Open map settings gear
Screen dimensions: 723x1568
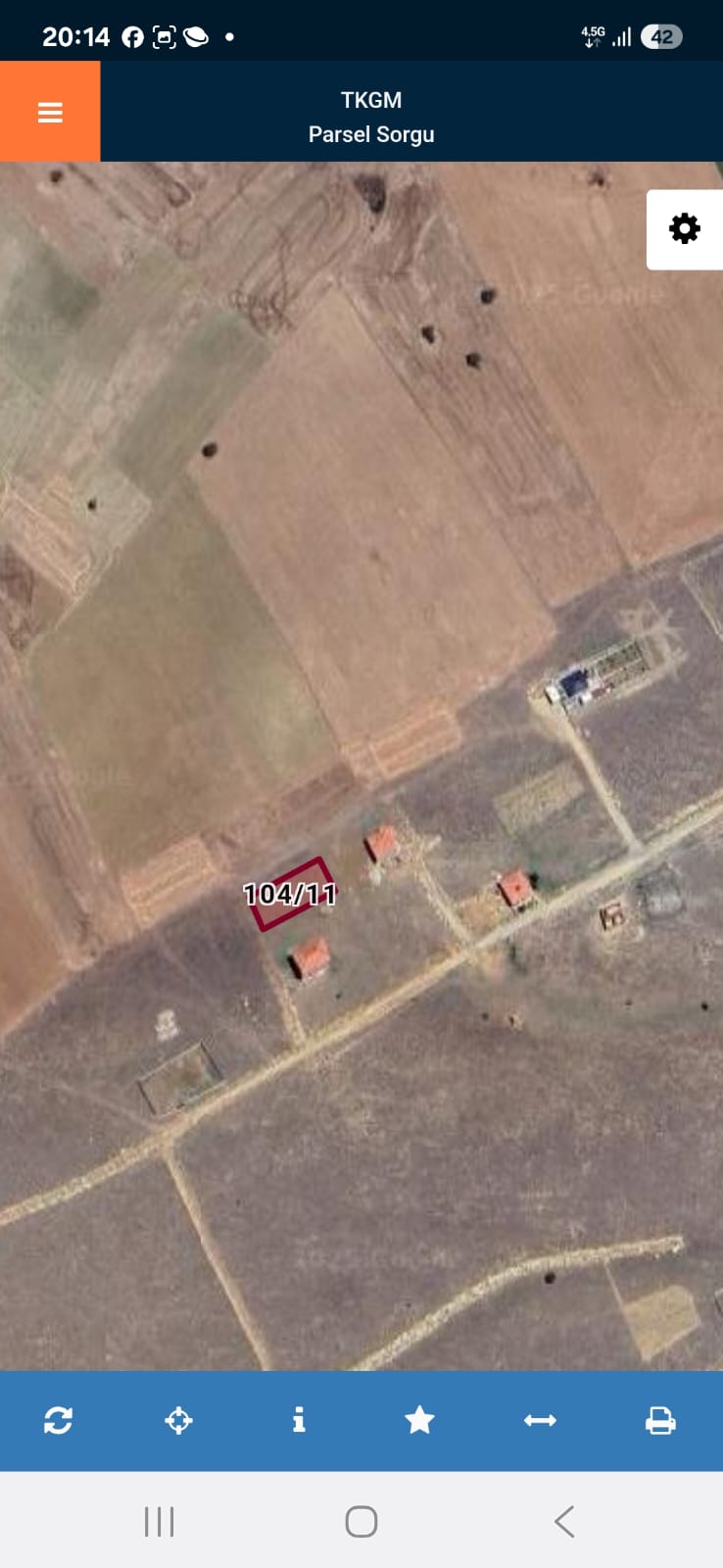pyautogui.click(x=684, y=229)
